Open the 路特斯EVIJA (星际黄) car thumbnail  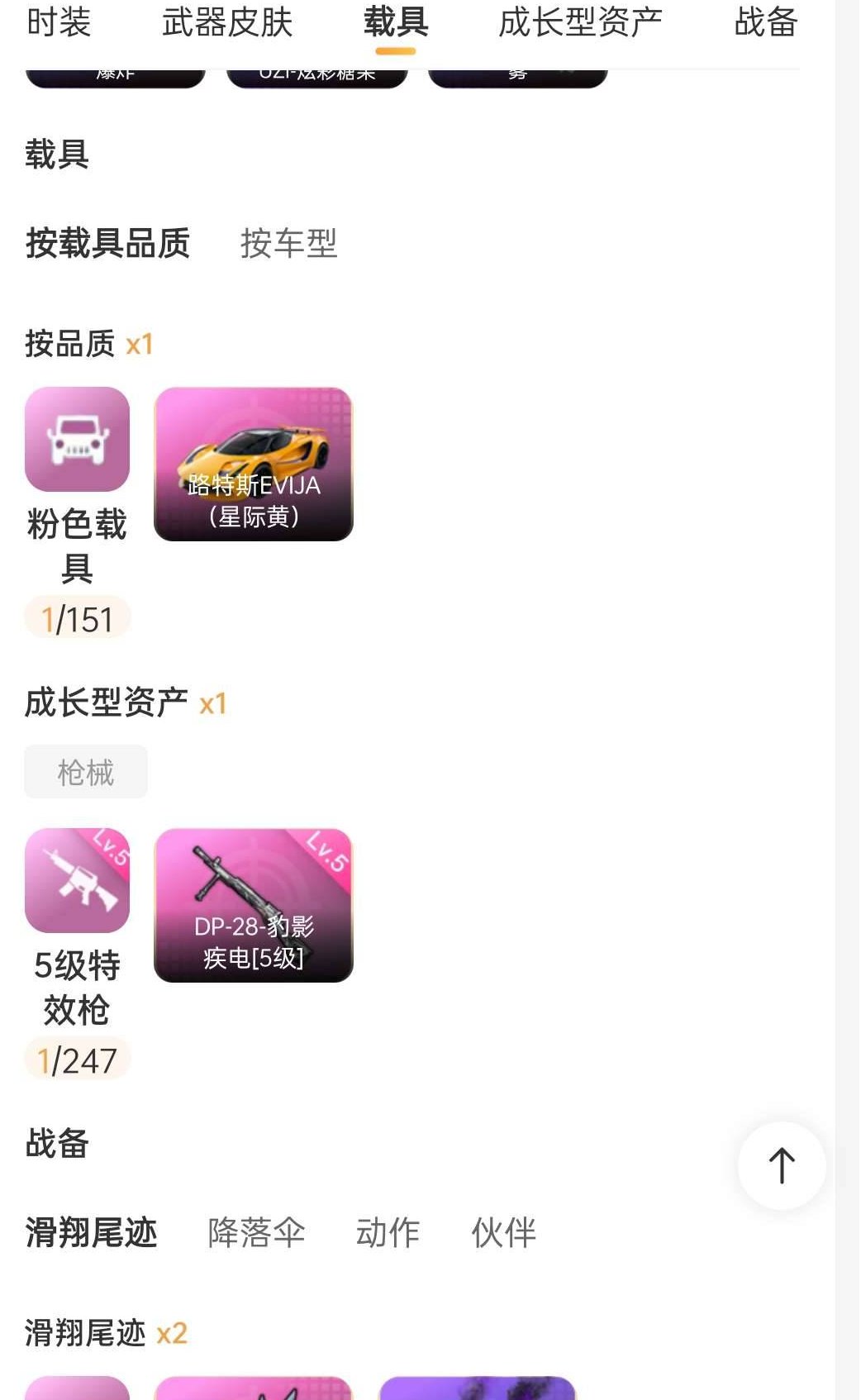tap(254, 467)
